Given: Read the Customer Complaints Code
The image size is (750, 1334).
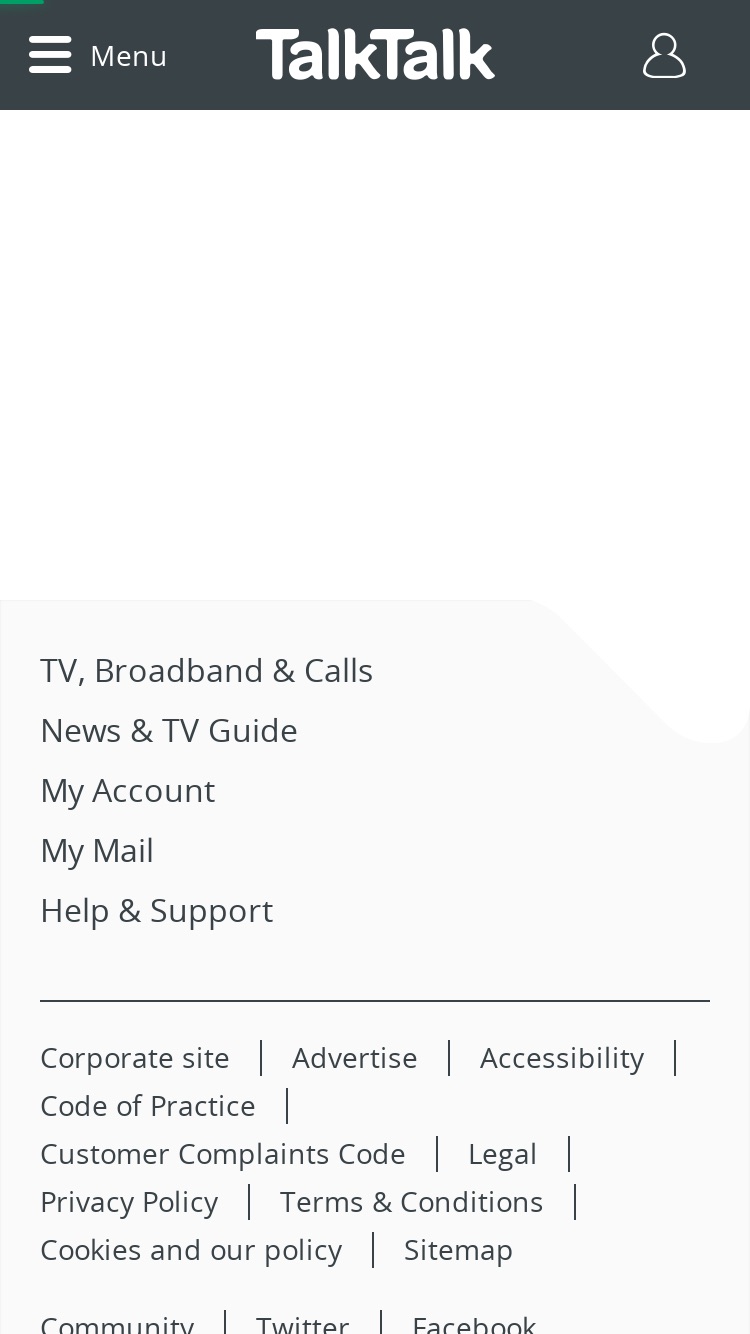Looking at the screenshot, I should 223,1153.
